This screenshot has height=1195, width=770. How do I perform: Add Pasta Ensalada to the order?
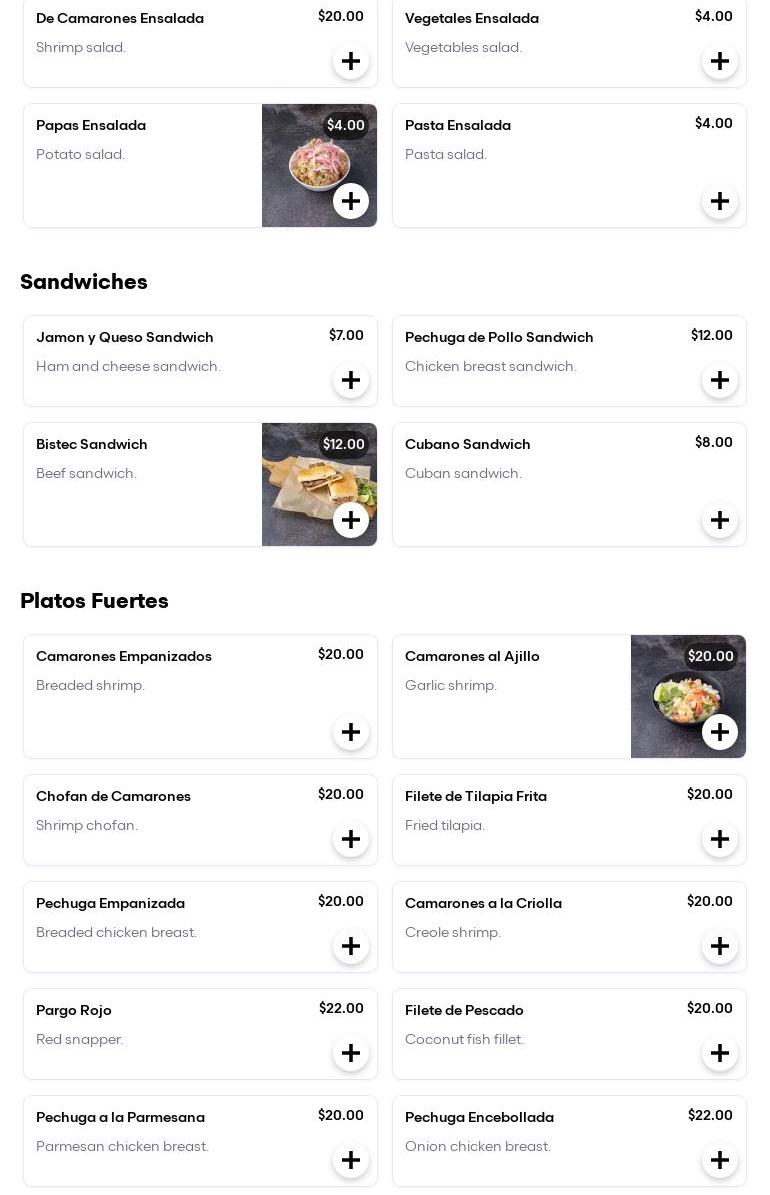(x=720, y=201)
